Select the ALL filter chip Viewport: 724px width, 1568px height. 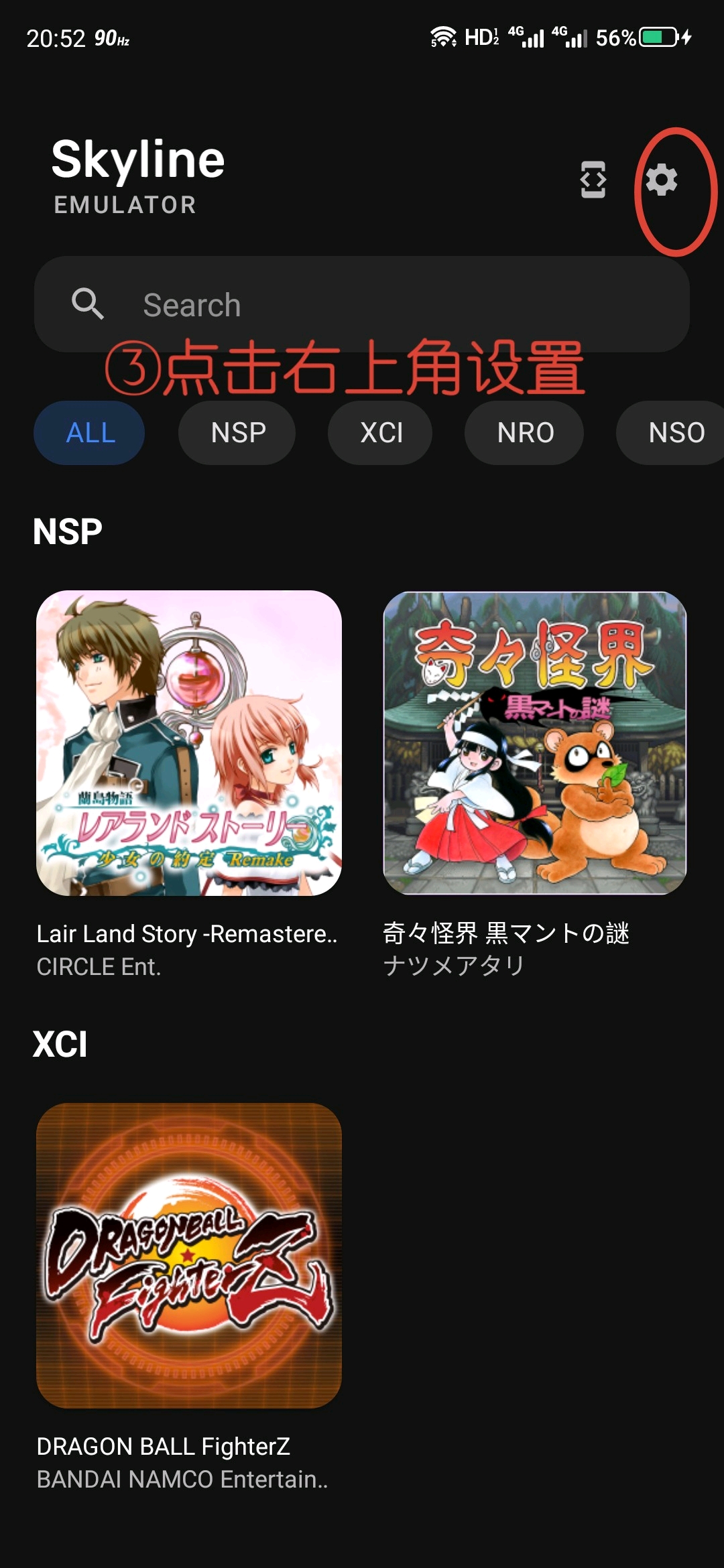pyautogui.click(x=90, y=433)
